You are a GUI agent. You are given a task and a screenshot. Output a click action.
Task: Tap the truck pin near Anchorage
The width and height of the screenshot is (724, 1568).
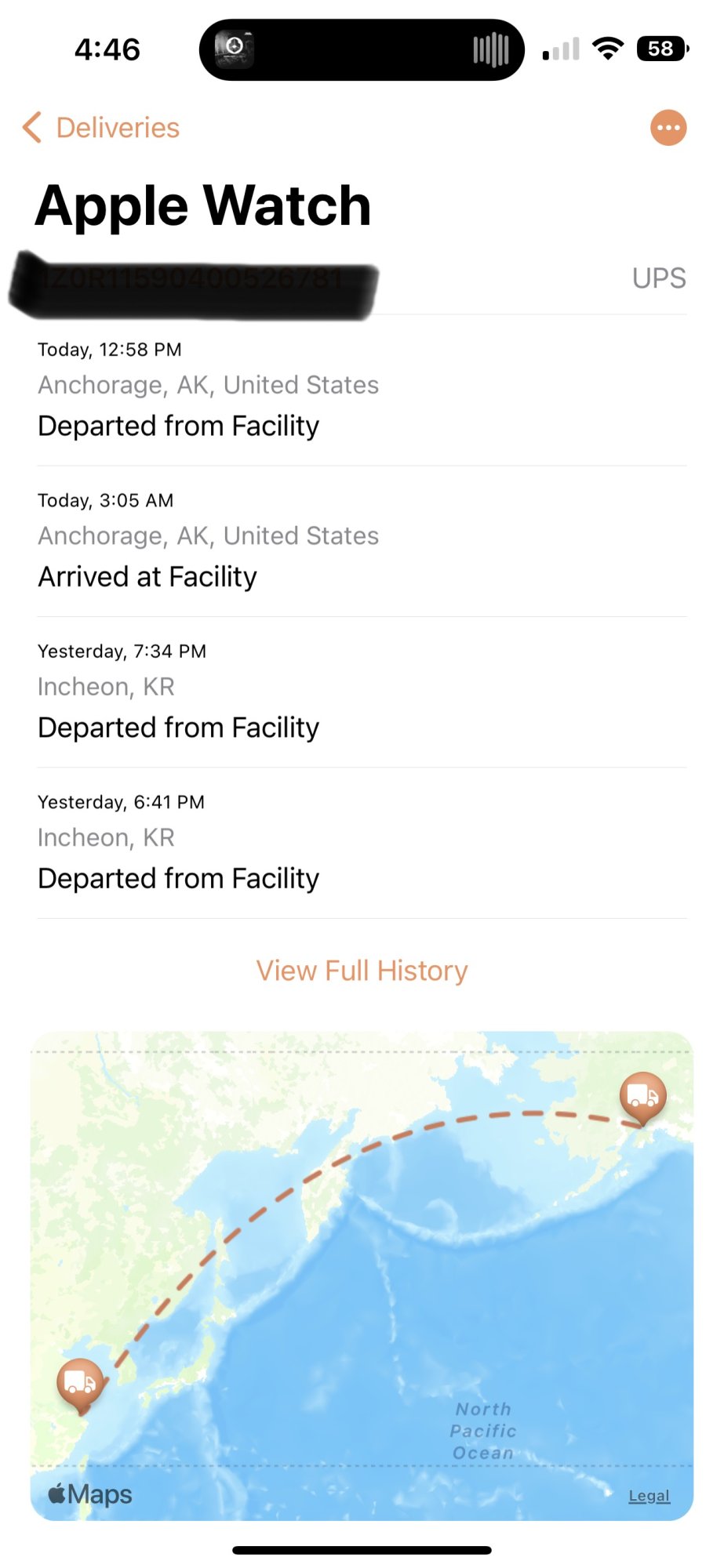642,1095
